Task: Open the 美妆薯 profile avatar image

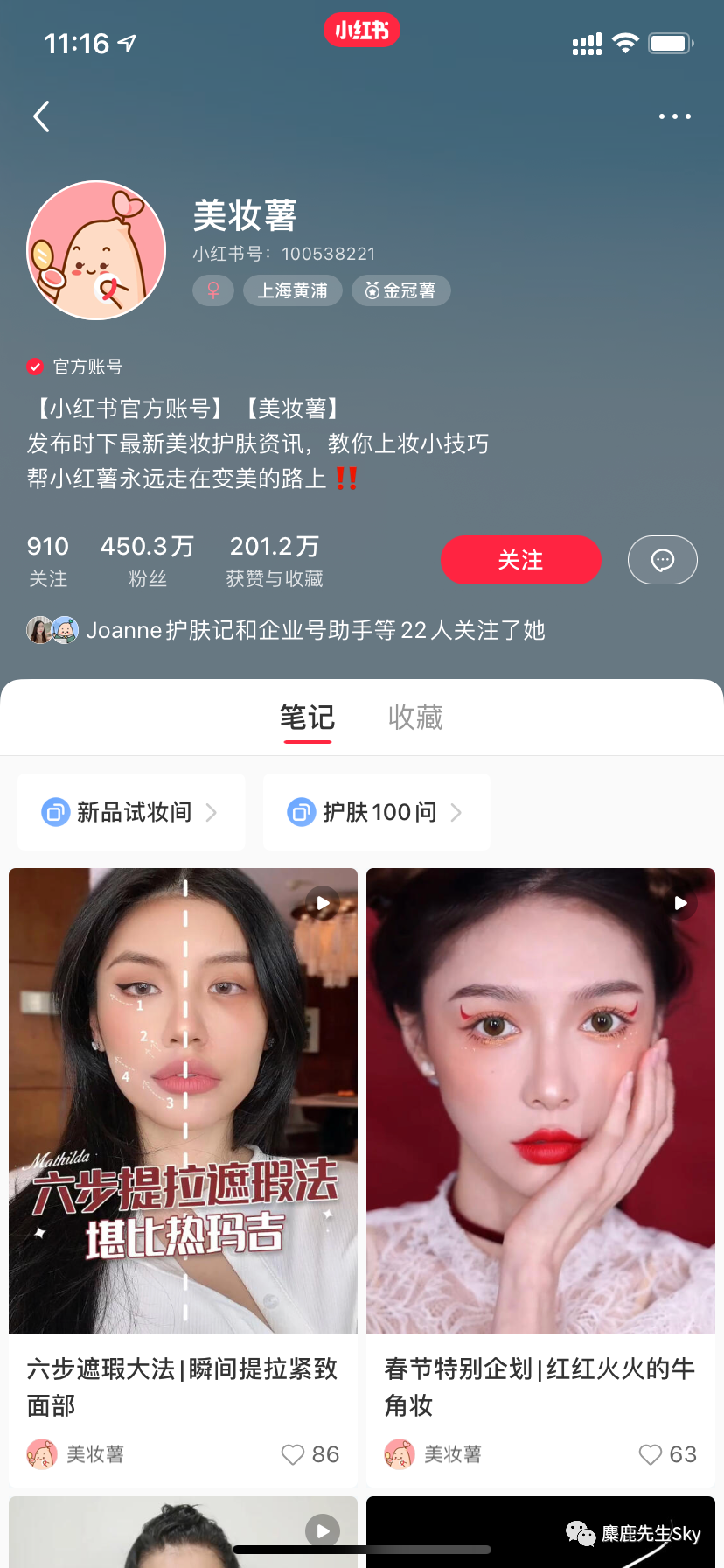Action: (x=96, y=250)
